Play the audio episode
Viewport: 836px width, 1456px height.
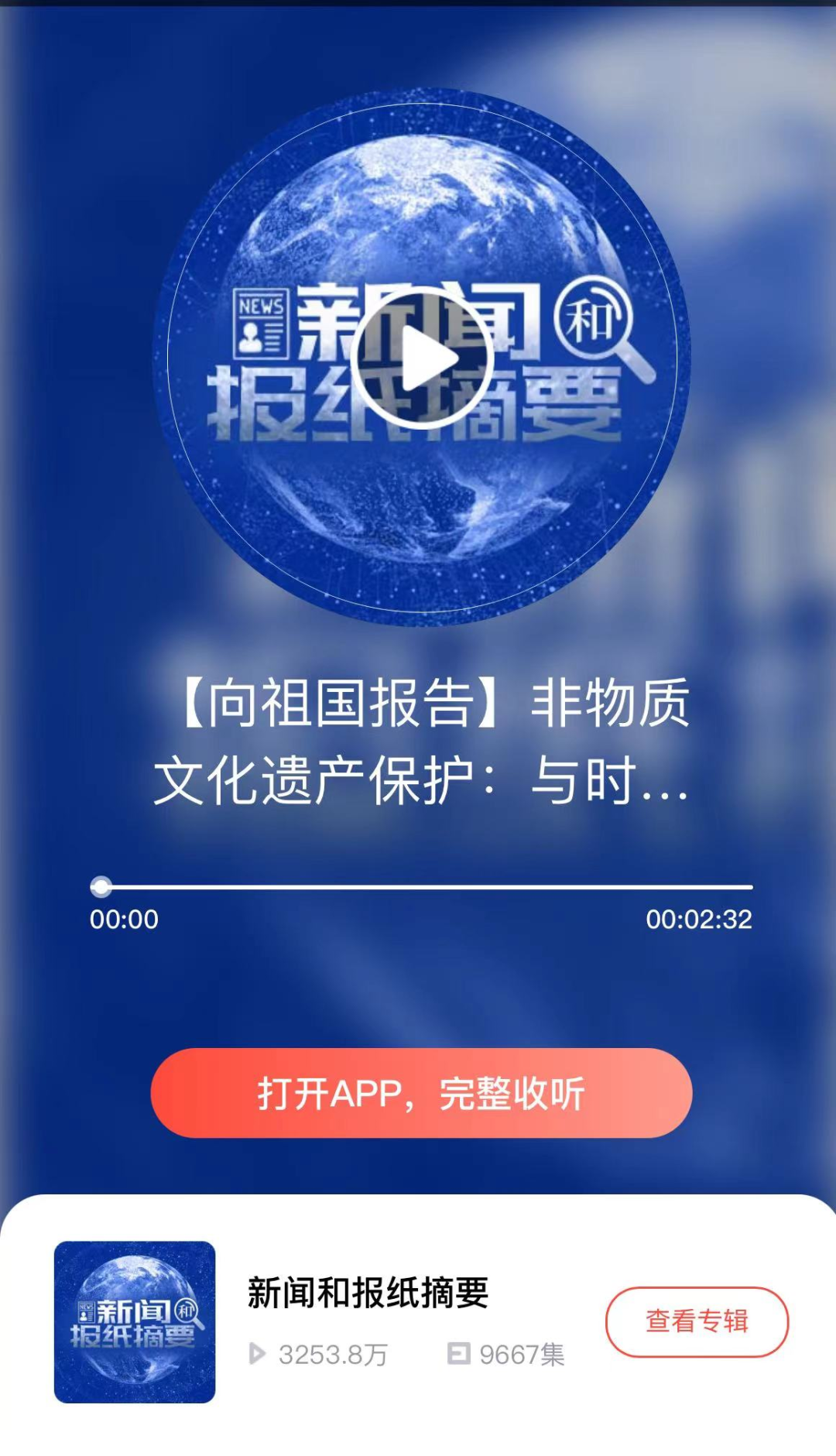pos(422,358)
